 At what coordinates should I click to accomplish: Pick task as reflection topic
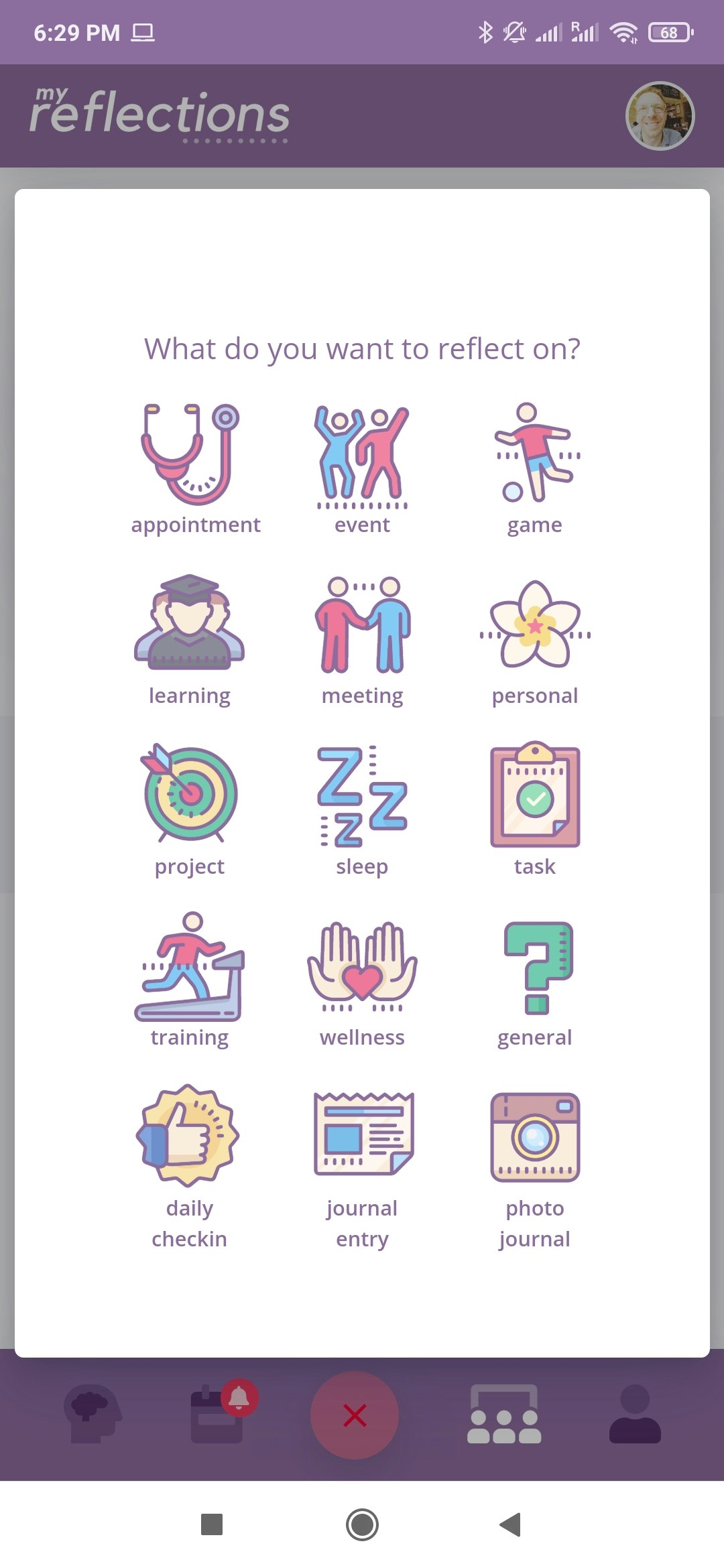tap(534, 811)
